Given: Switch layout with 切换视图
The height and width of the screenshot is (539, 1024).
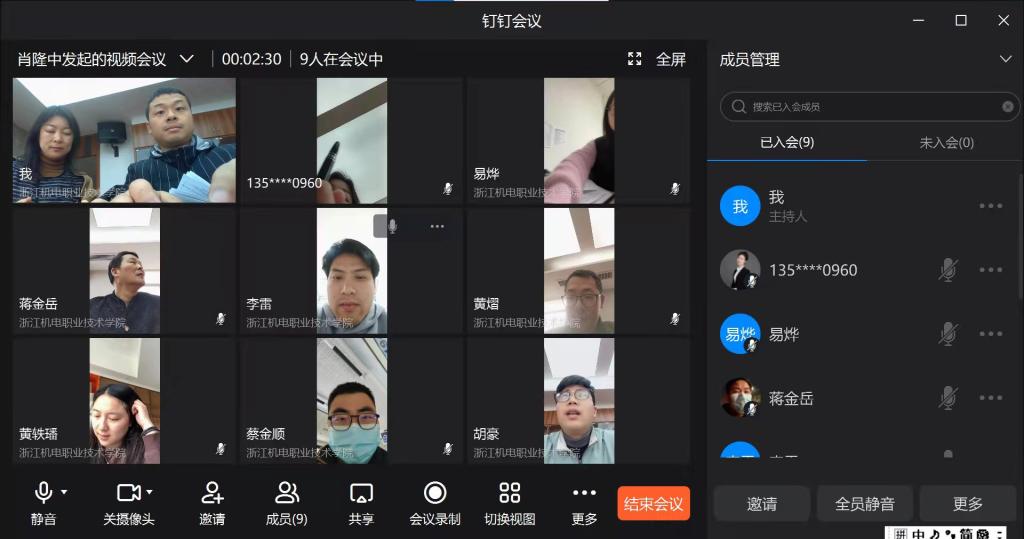Looking at the screenshot, I should pos(510,502).
